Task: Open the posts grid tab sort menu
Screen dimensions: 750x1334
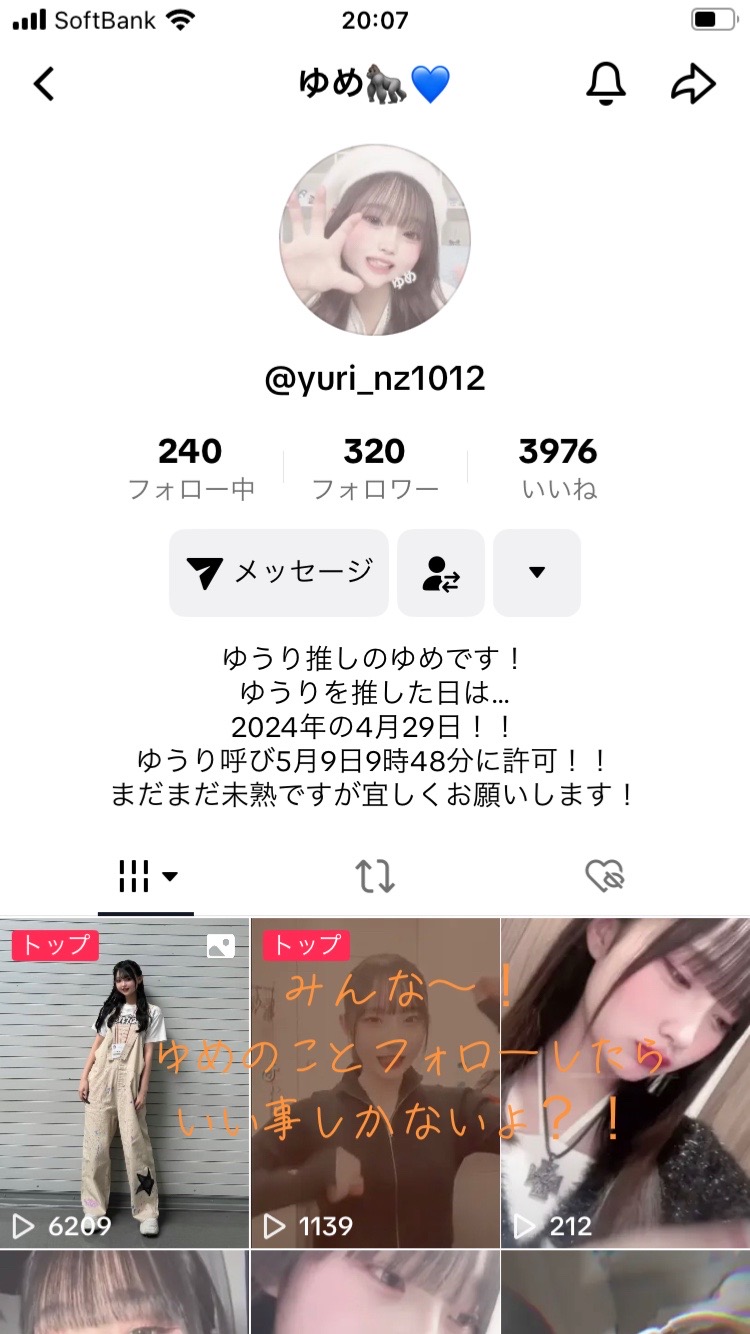Action: (x=147, y=877)
